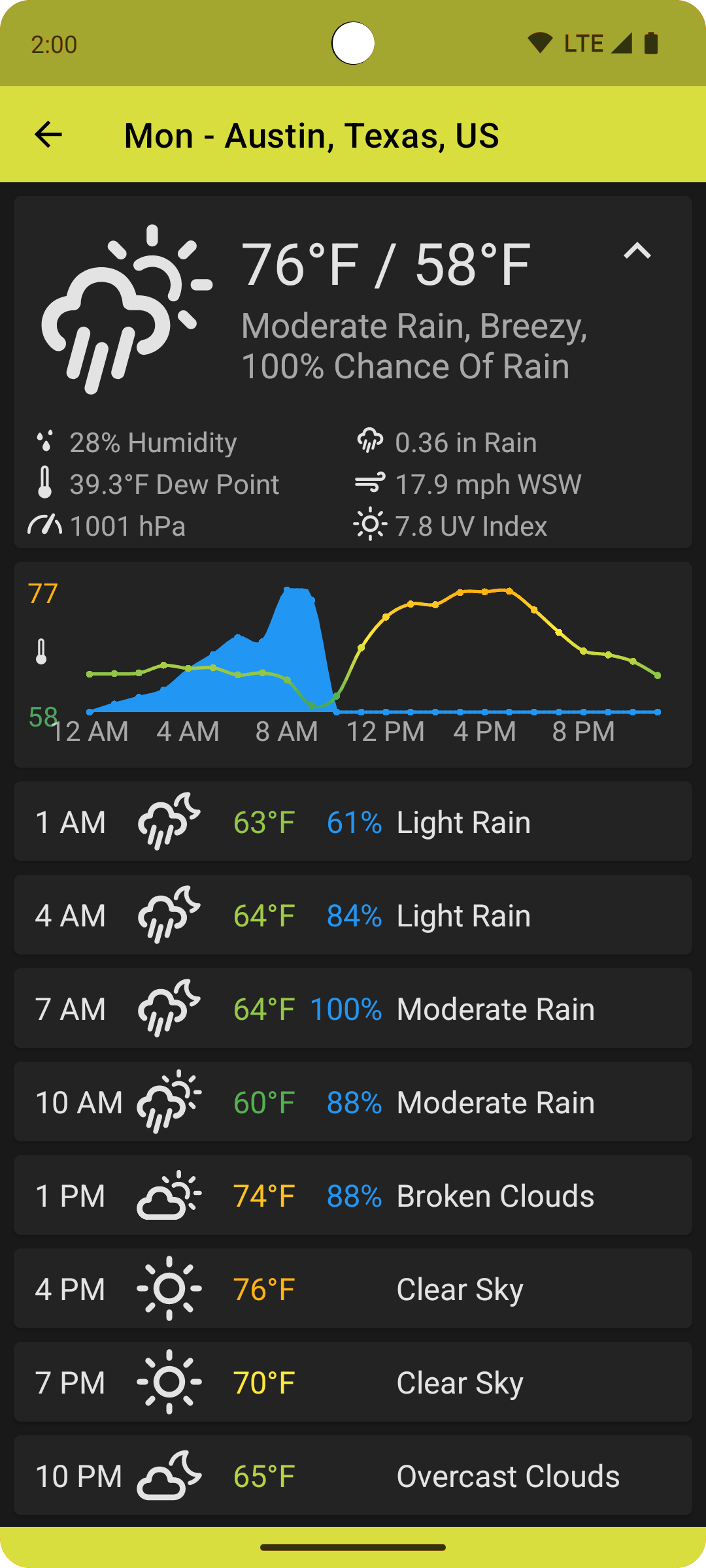The width and height of the screenshot is (706, 1568).
Task: Open the 4 AM Light Rain forecast row
Action: (353, 915)
